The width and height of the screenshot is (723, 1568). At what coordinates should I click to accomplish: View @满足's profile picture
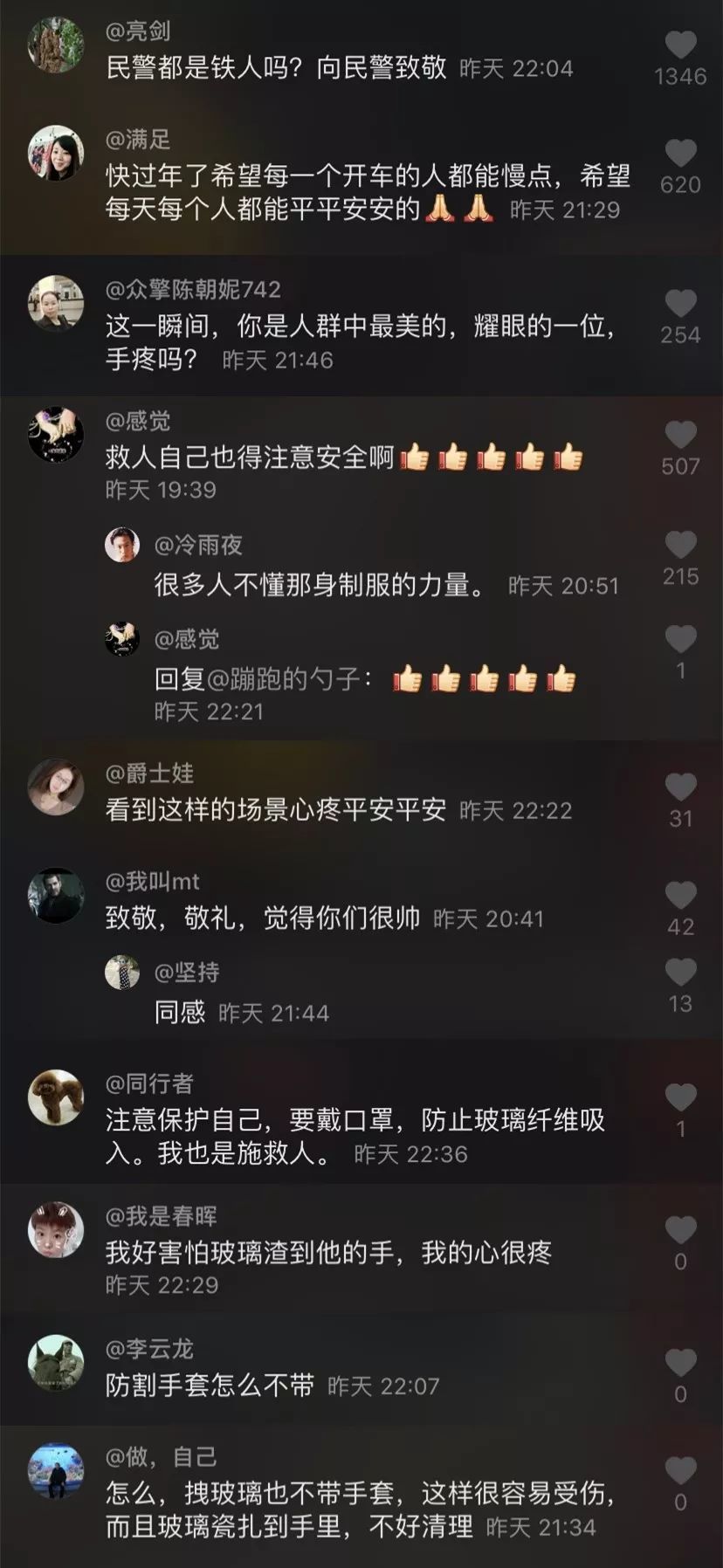tap(56, 153)
